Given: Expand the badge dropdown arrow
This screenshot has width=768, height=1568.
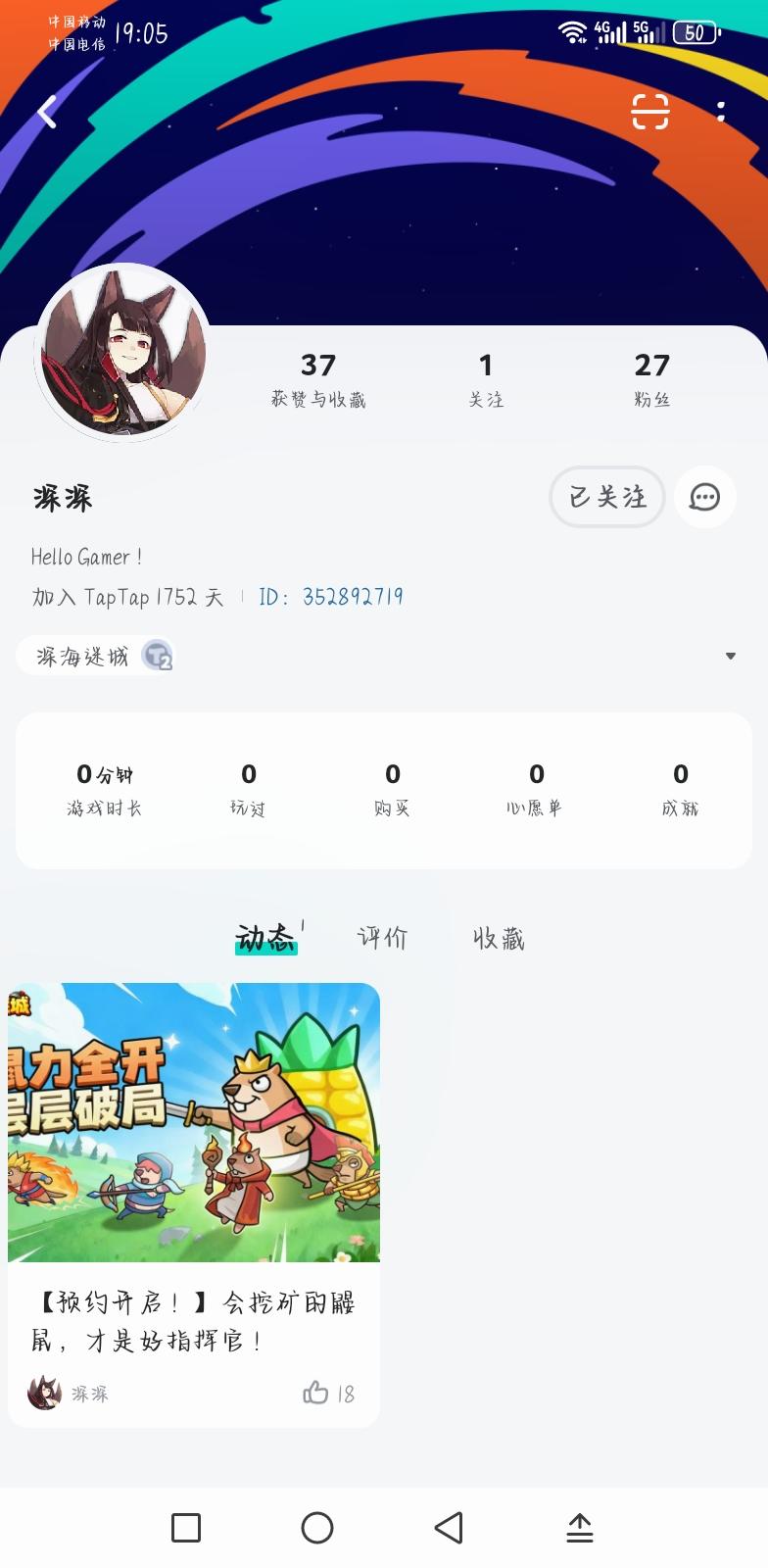Looking at the screenshot, I should (x=731, y=656).
